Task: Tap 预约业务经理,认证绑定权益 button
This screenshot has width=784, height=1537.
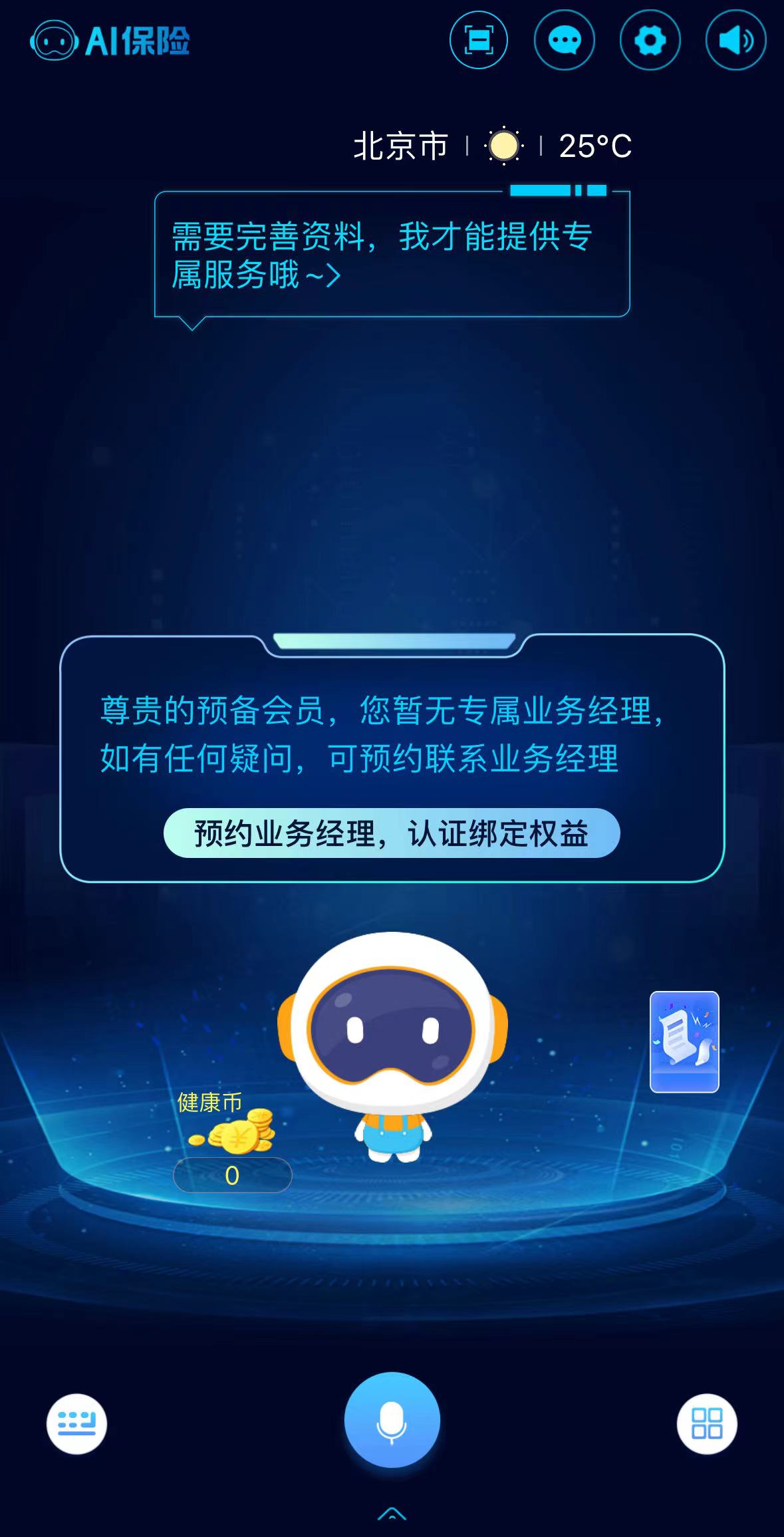Action: pos(391,833)
